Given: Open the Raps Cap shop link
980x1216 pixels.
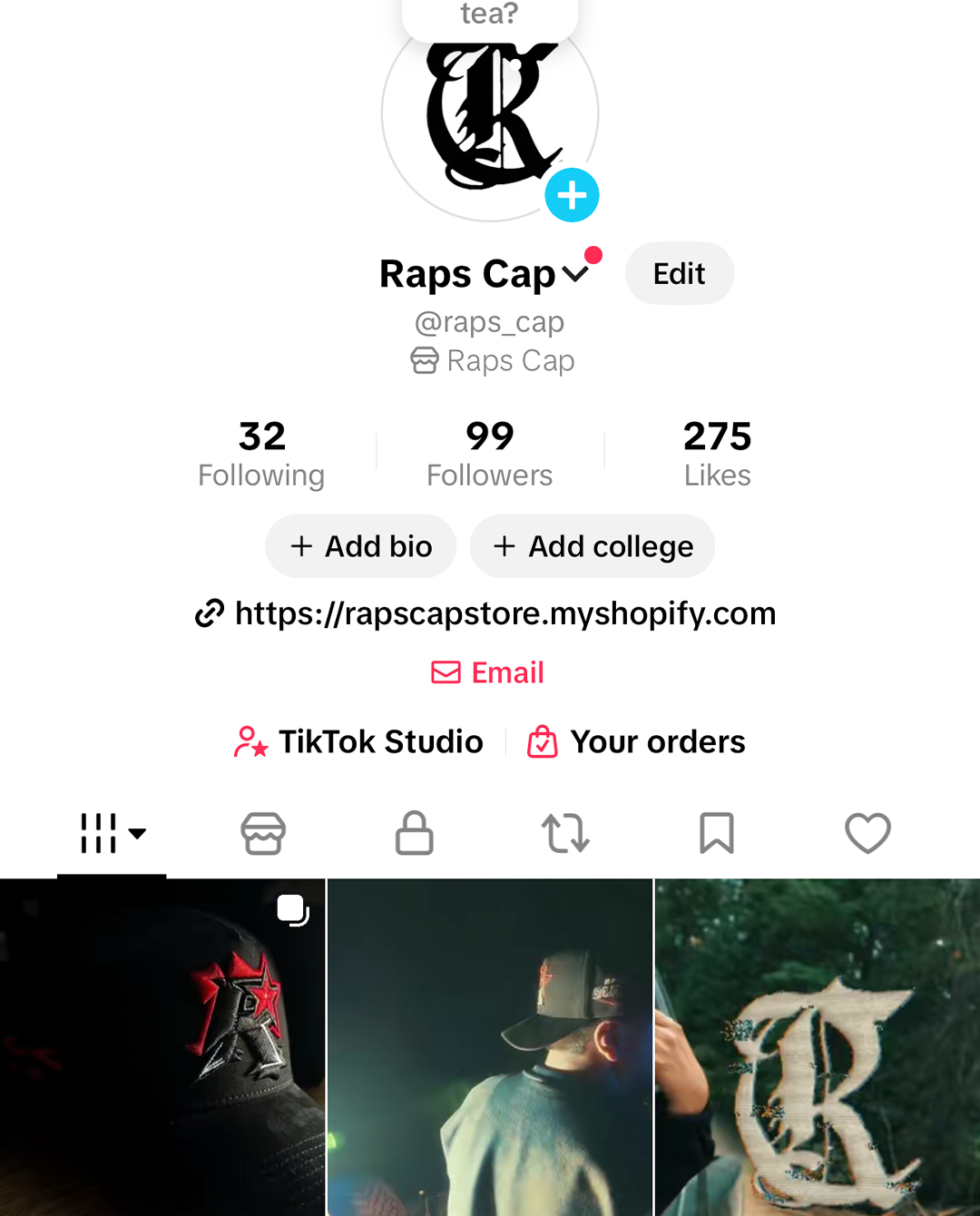Looking at the screenshot, I should click(493, 361).
